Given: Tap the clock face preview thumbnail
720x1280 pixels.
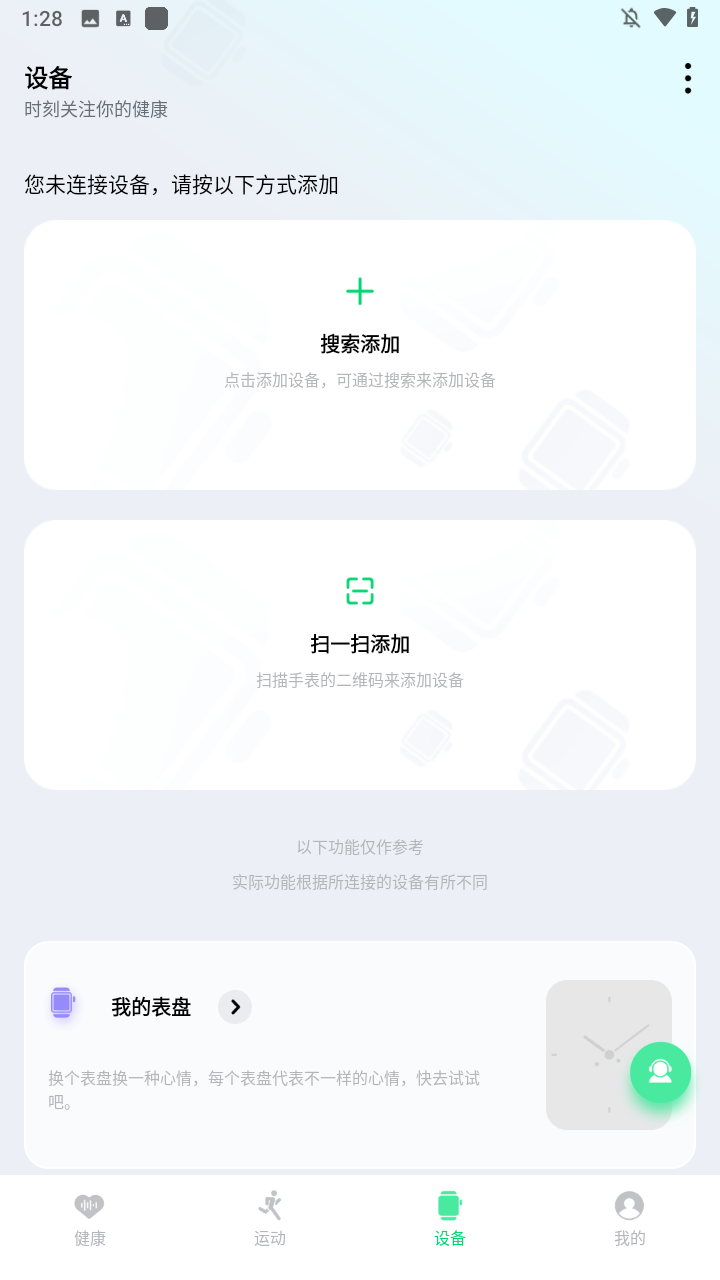Looking at the screenshot, I should tap(608, 1054).
